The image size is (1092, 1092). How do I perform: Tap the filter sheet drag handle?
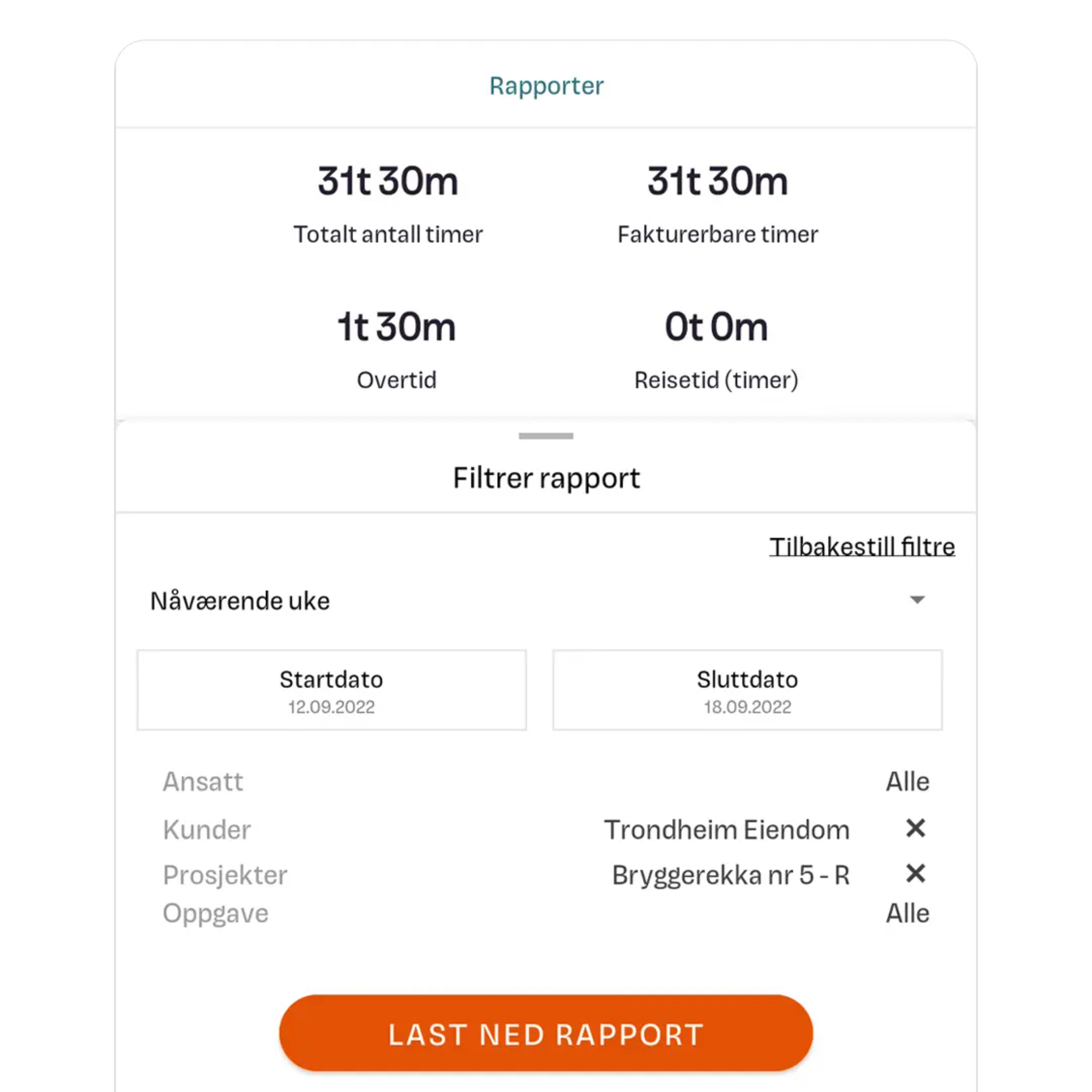pyautogui.click(x=546, y=436)
